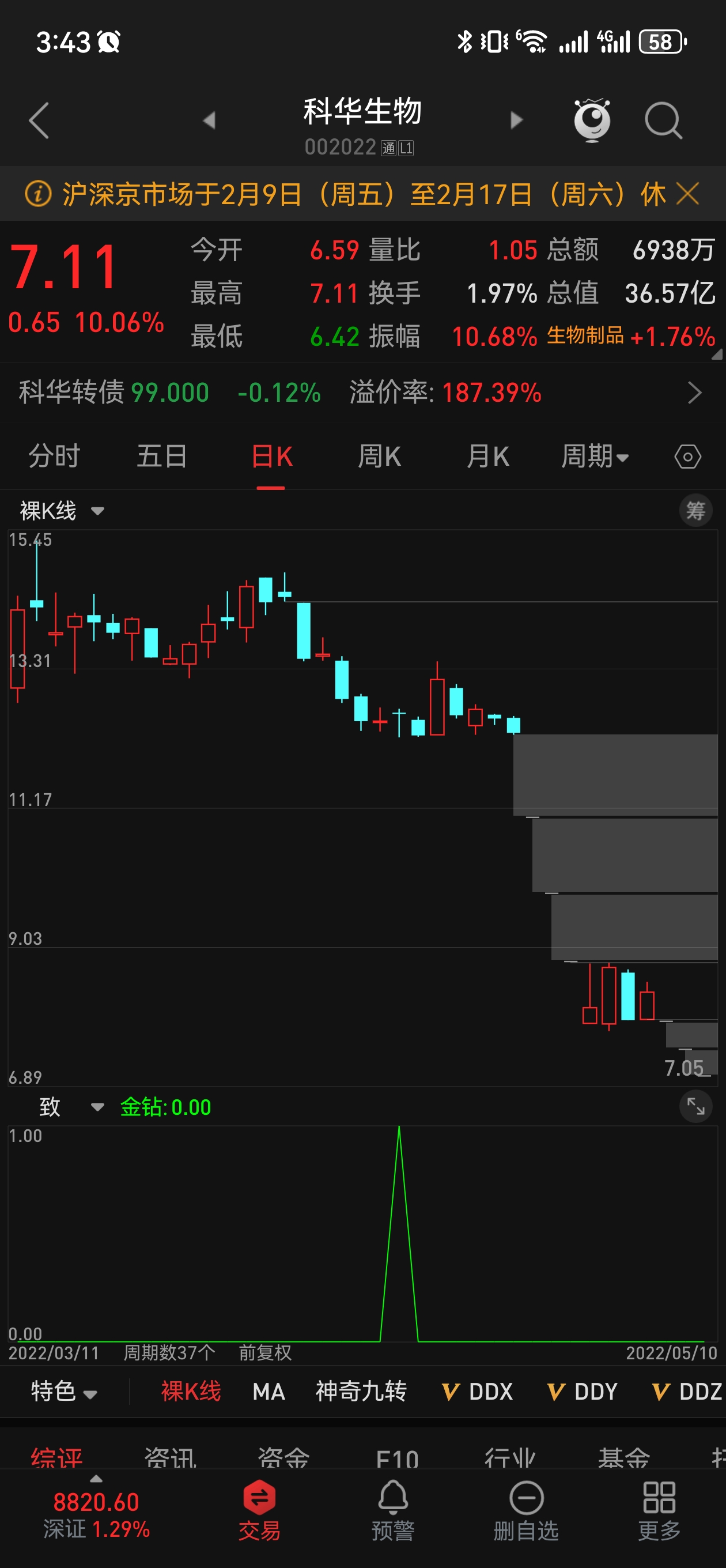Select the 月K chart tab
Image resolution: width=726 pixels, height=1568 pixels.
487,457
